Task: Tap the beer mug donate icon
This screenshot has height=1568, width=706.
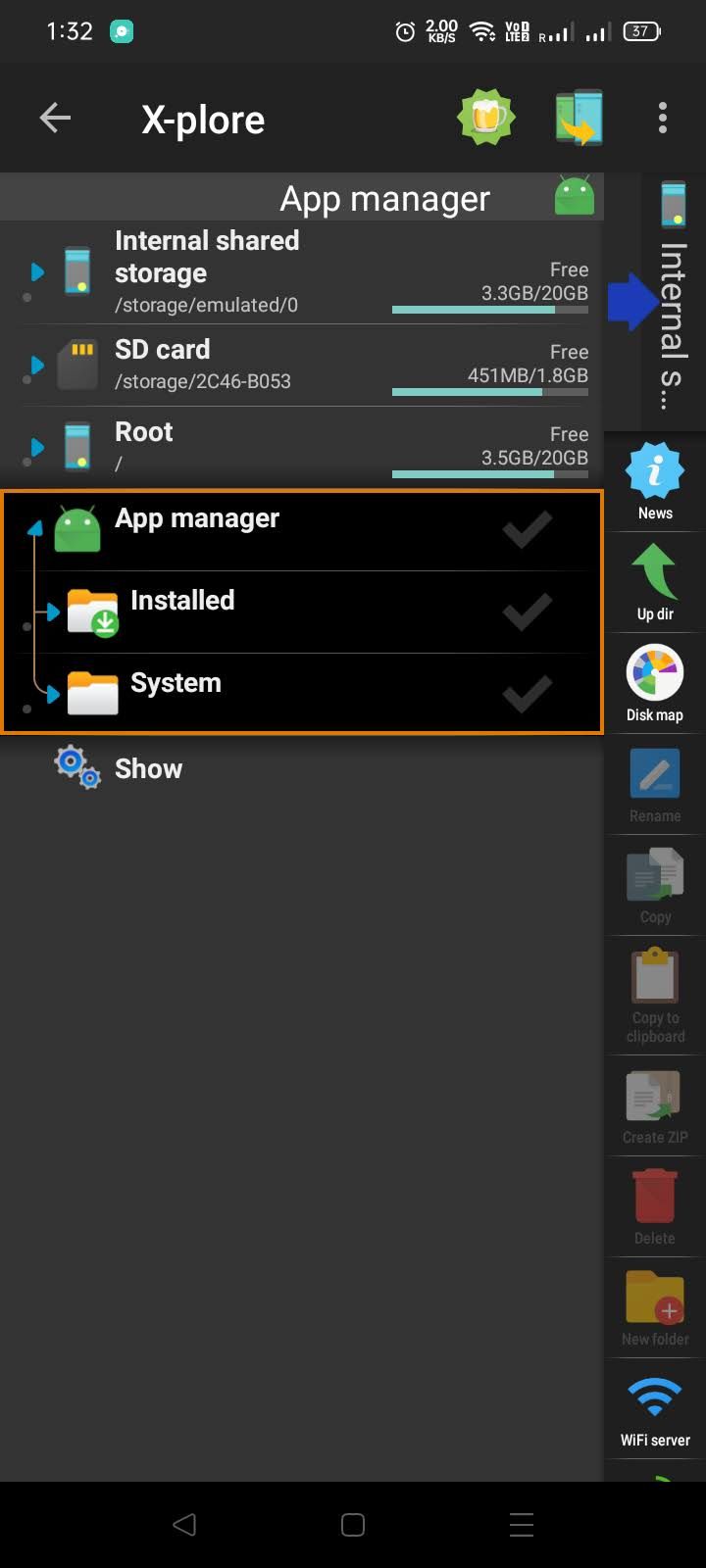Action: (485, 118)
